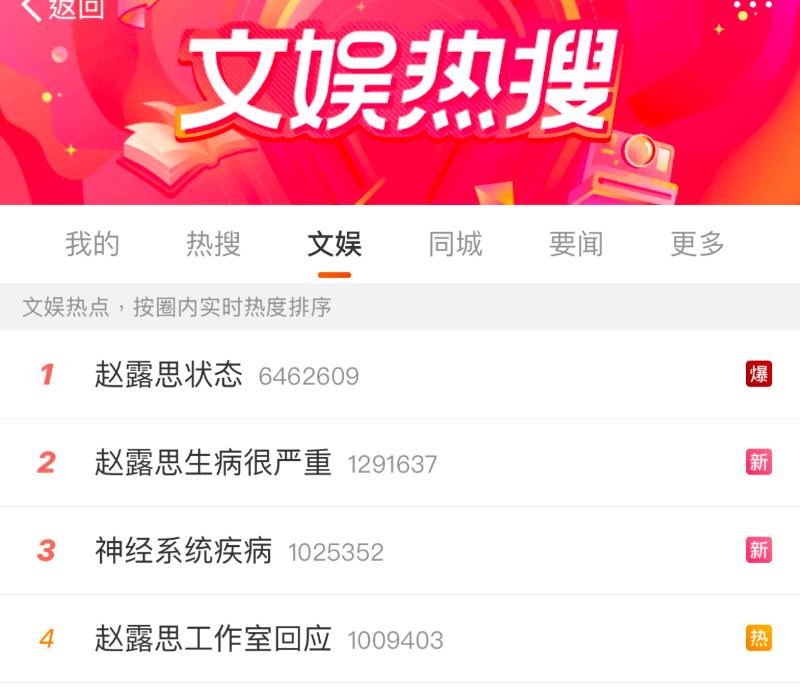The image size is (800, 698).
Task: Open trending topic 赵露思生病很严重
Action: click(213, 463)
